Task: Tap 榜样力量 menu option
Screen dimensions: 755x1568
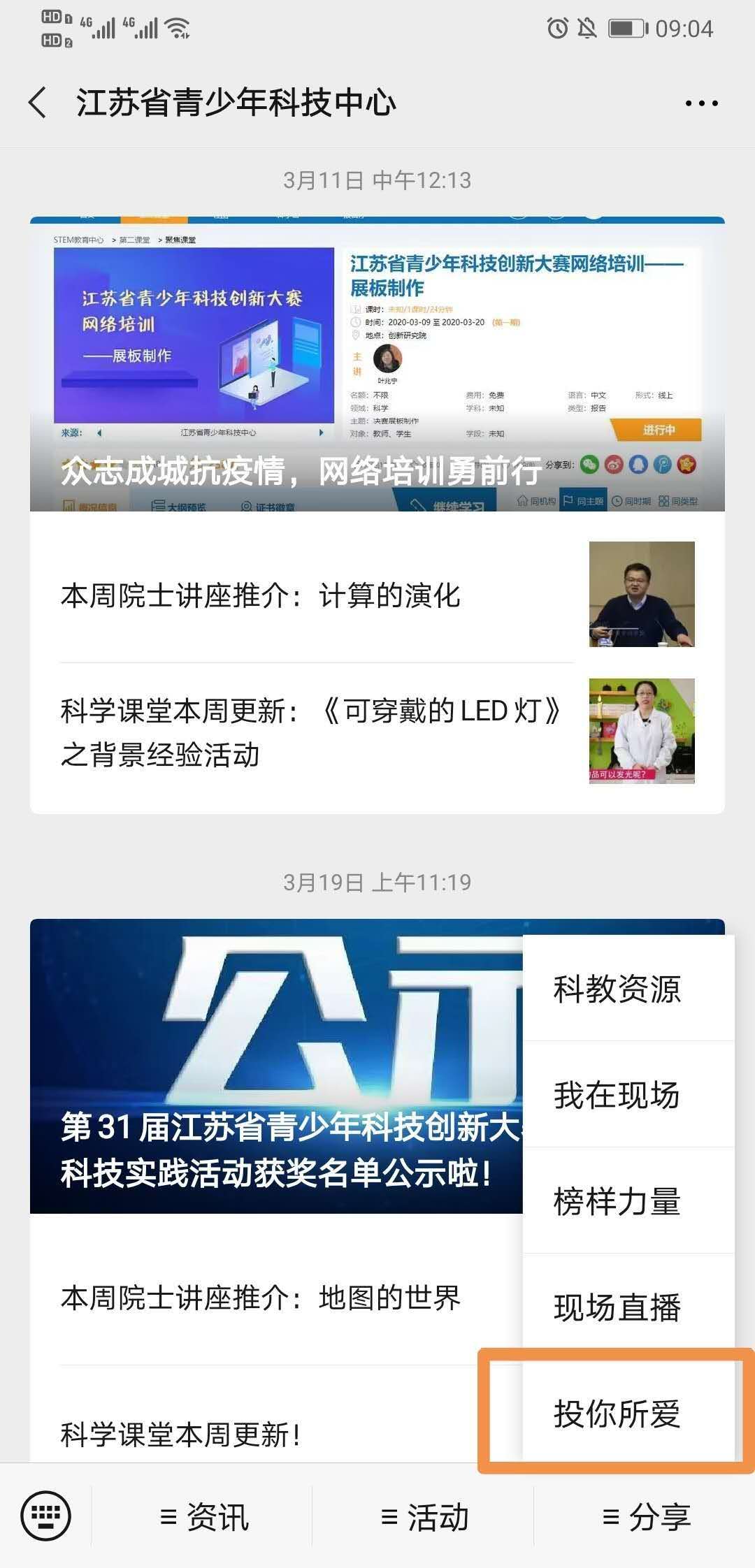Action: pos(617,1201)
